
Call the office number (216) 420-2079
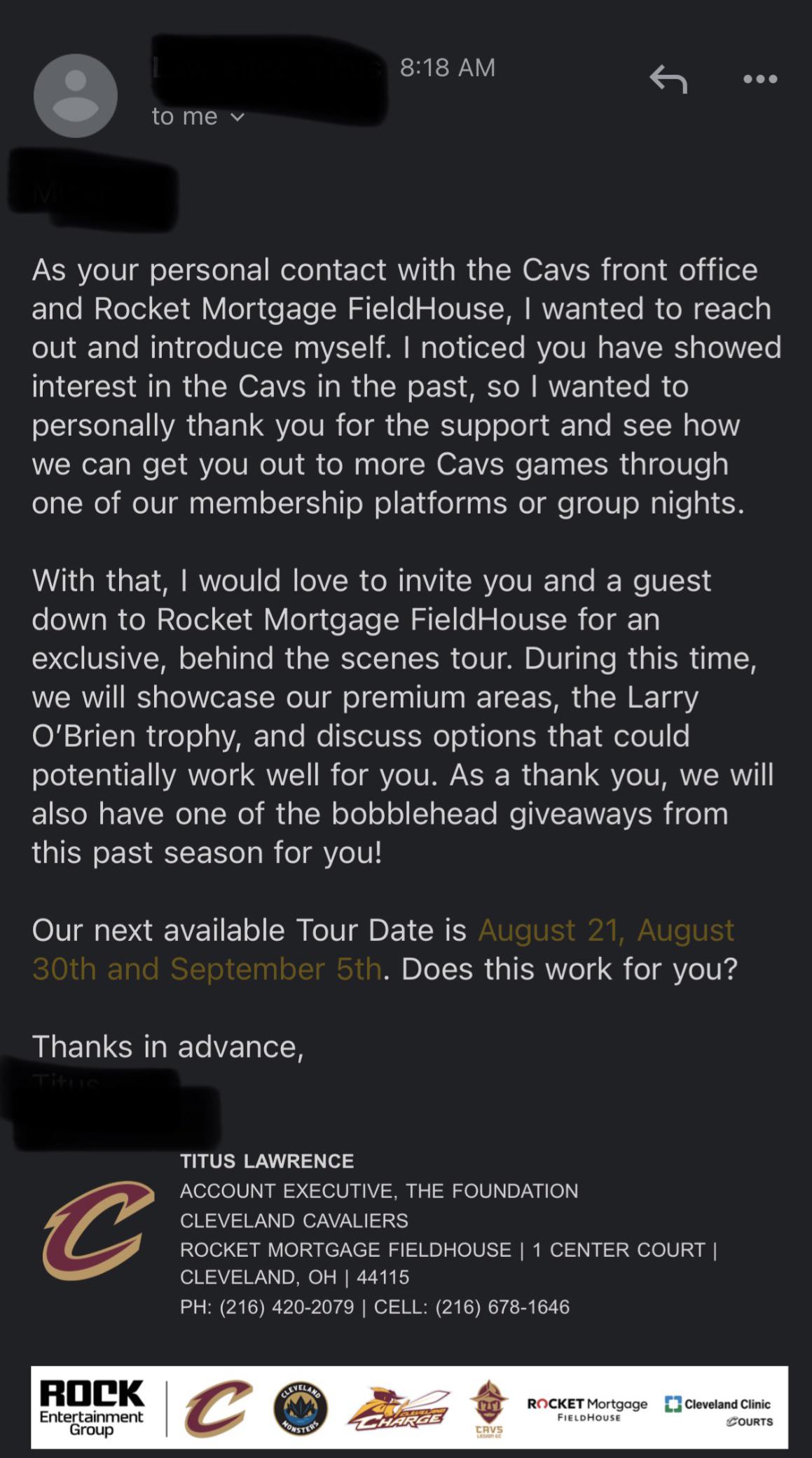click(287, 1307)
